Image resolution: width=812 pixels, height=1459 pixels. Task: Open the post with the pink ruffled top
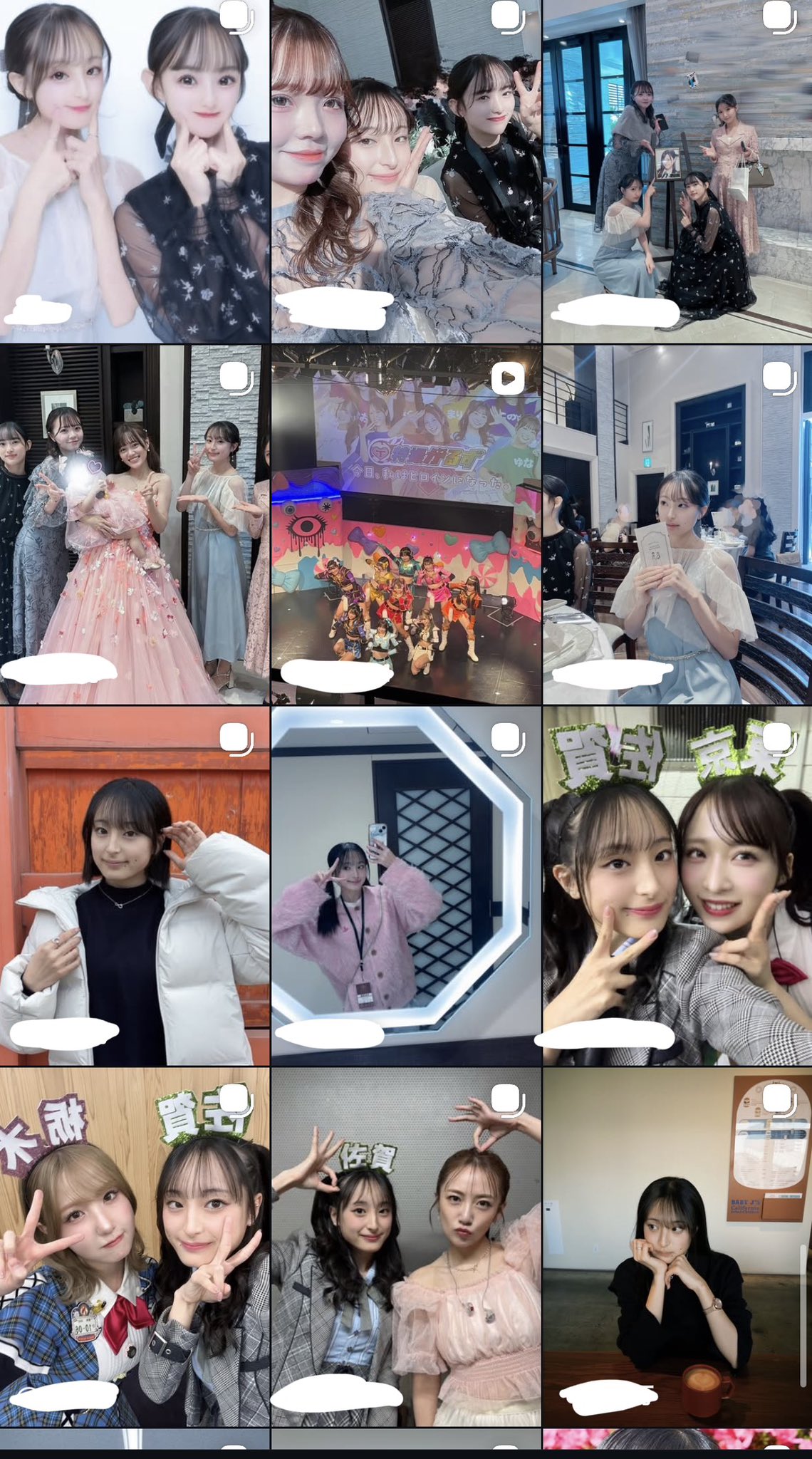(x=406, y=1247)
